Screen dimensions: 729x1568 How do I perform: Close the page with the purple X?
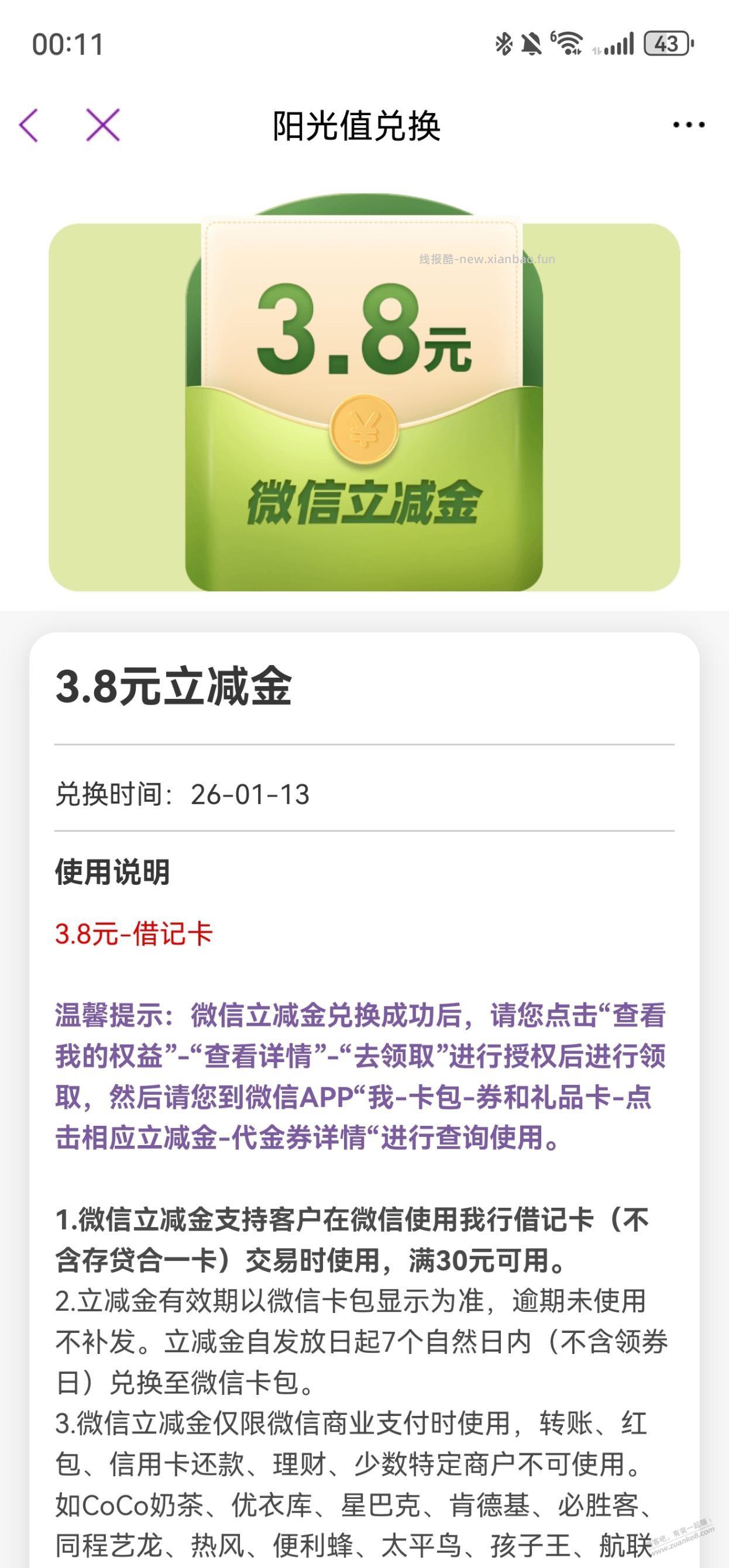[102, 125]
